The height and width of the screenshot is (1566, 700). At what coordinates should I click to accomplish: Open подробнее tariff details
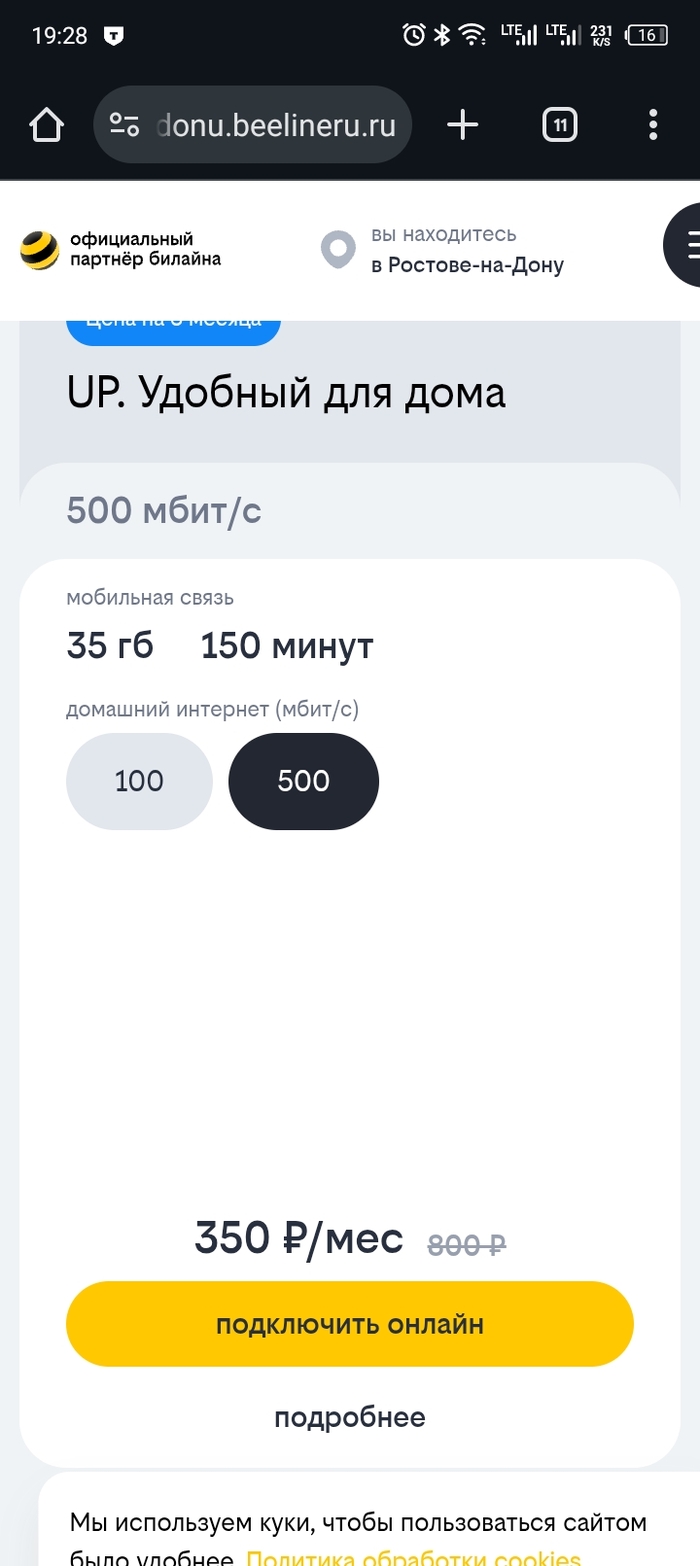[x=350, y=1417]
